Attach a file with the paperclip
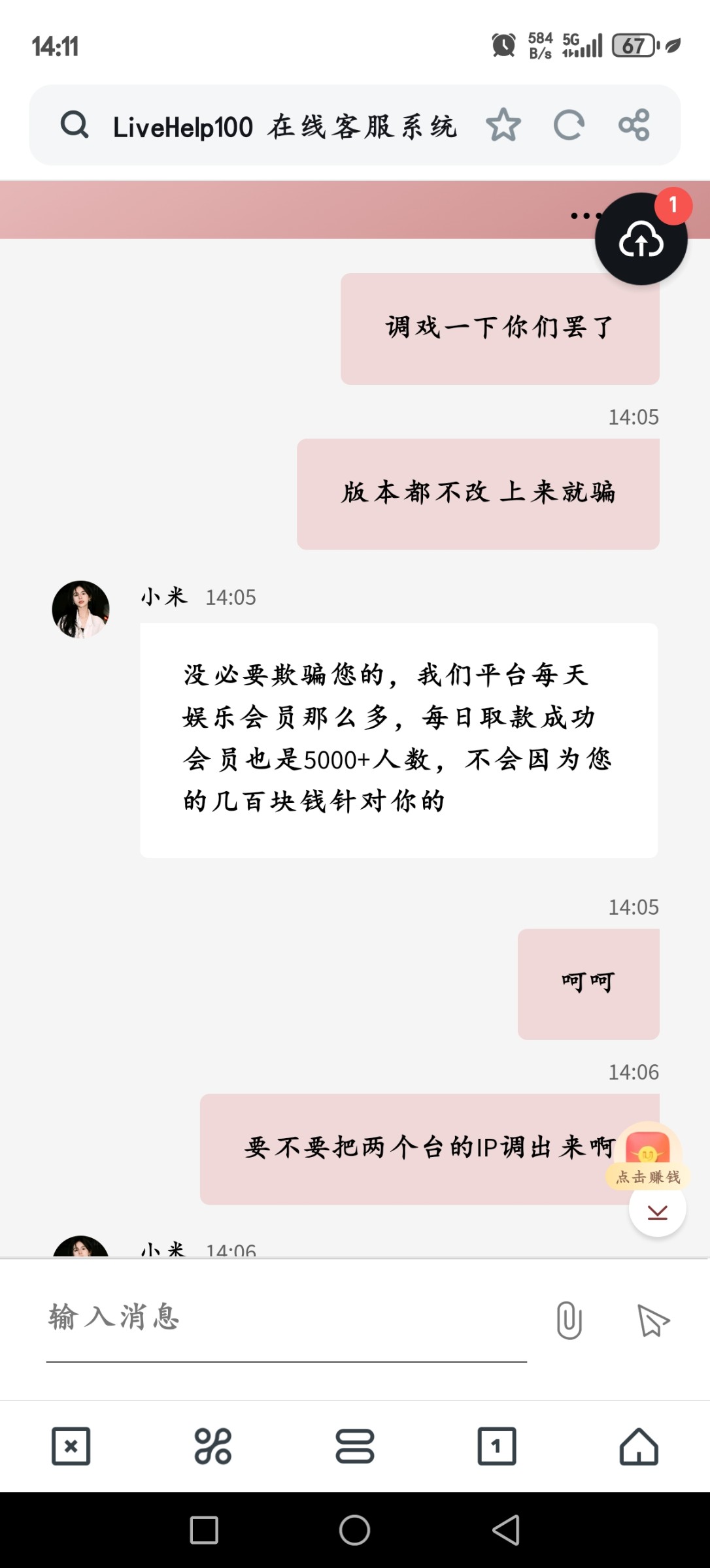The width and height of the screenshot is (710, 1568). [569, 1320]
